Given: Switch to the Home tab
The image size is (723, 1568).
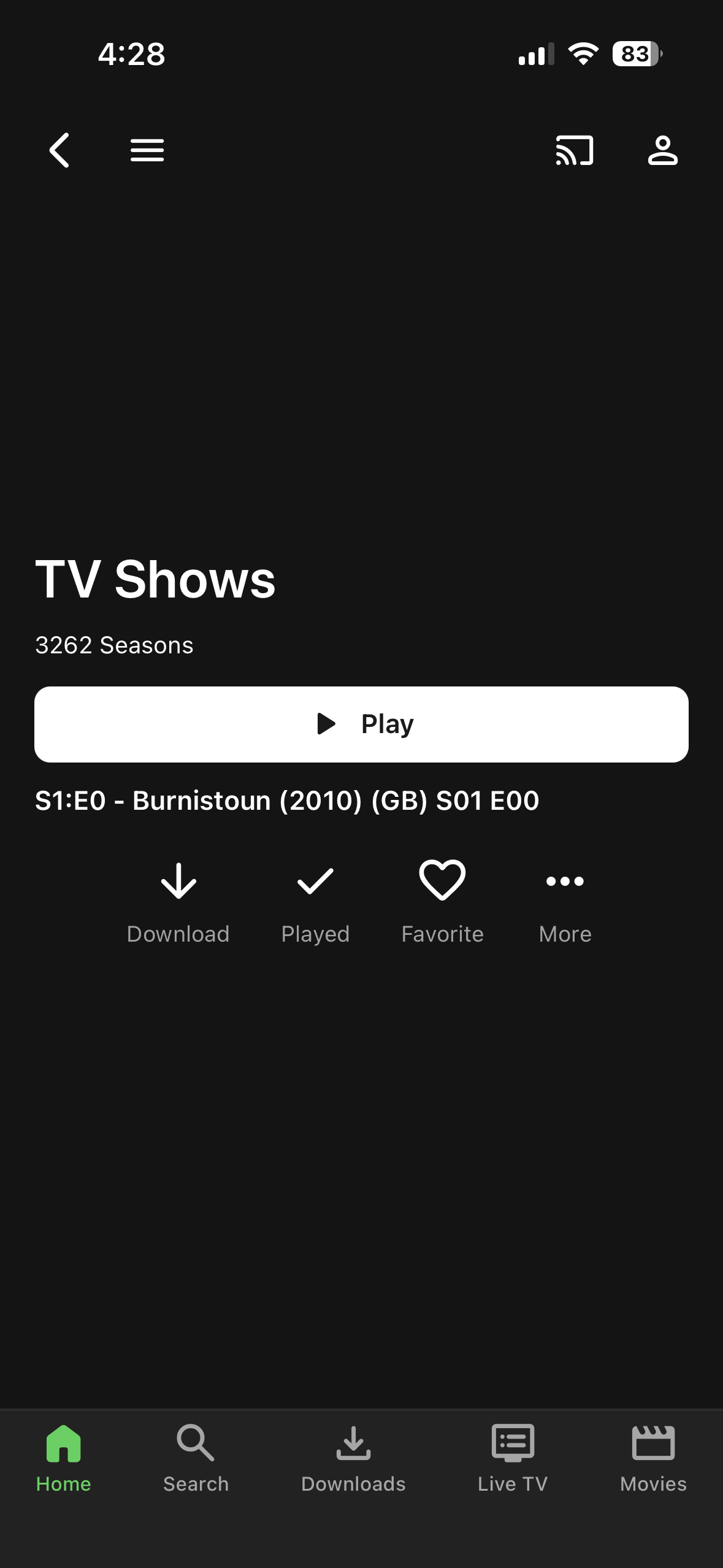Looking at the screenshot, I should point(64,1458).
